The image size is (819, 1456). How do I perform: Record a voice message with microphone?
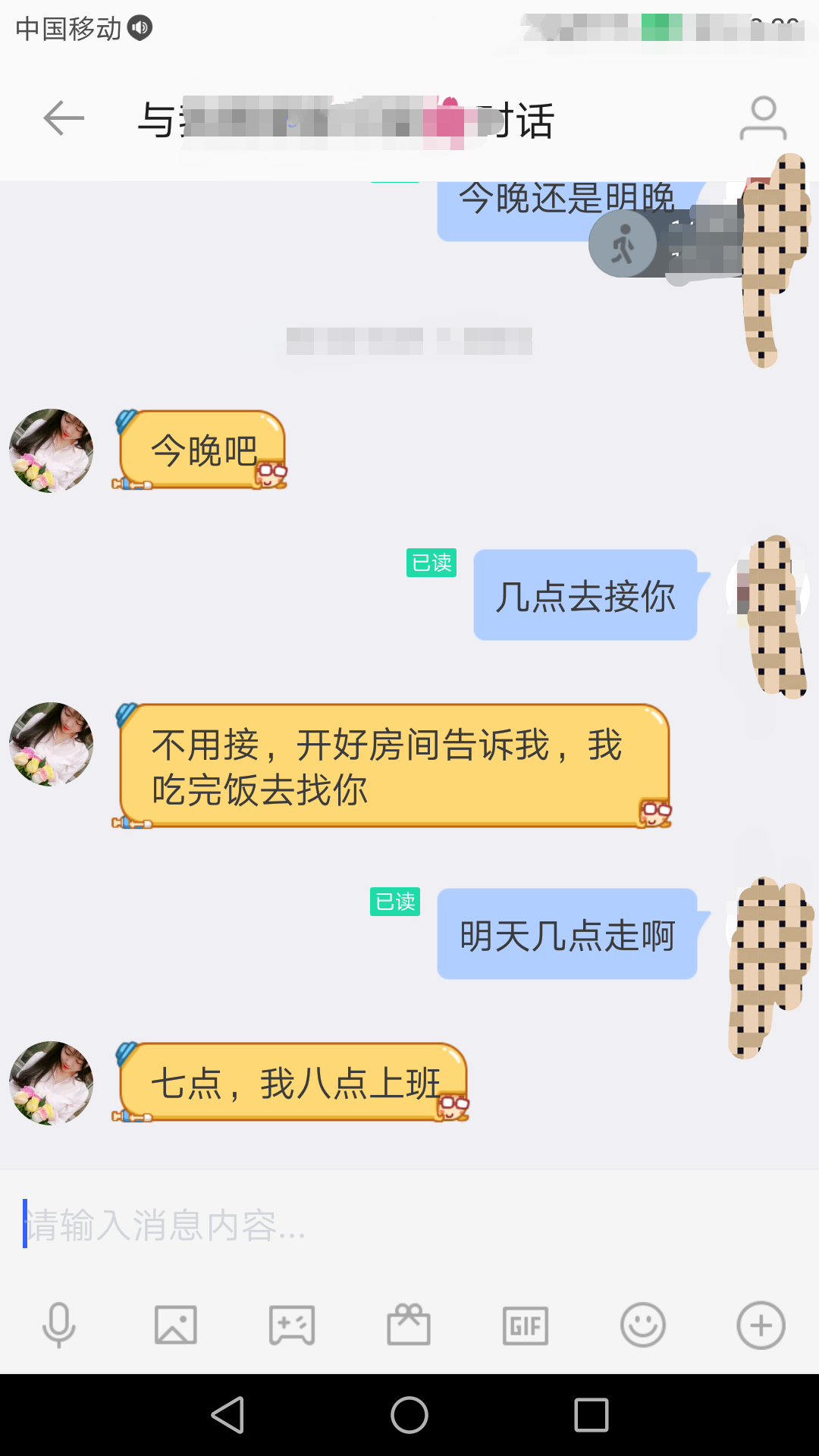pos(58,1326)
